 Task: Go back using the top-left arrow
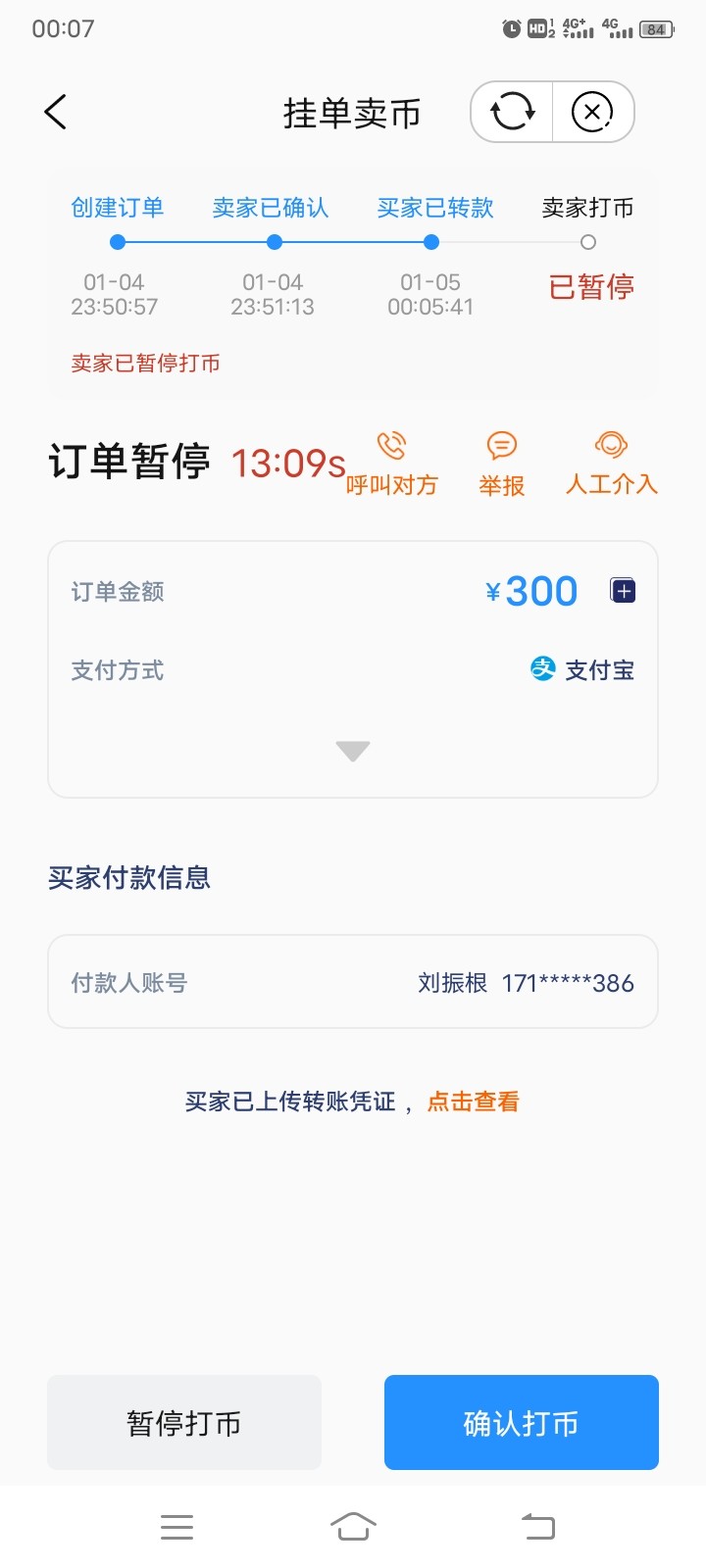(x=56, y=112)
